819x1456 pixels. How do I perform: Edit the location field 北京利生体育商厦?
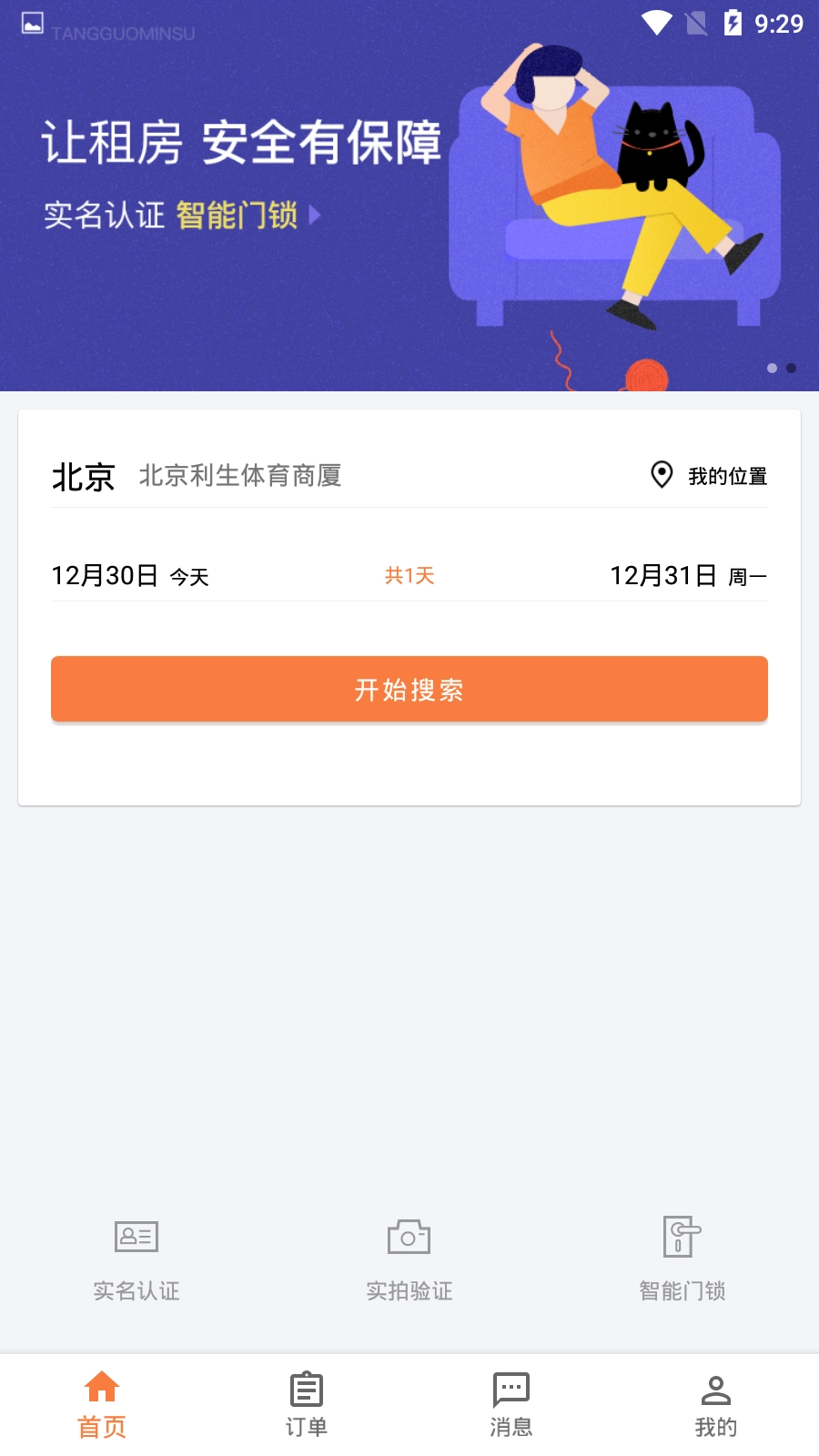(240, 476)
